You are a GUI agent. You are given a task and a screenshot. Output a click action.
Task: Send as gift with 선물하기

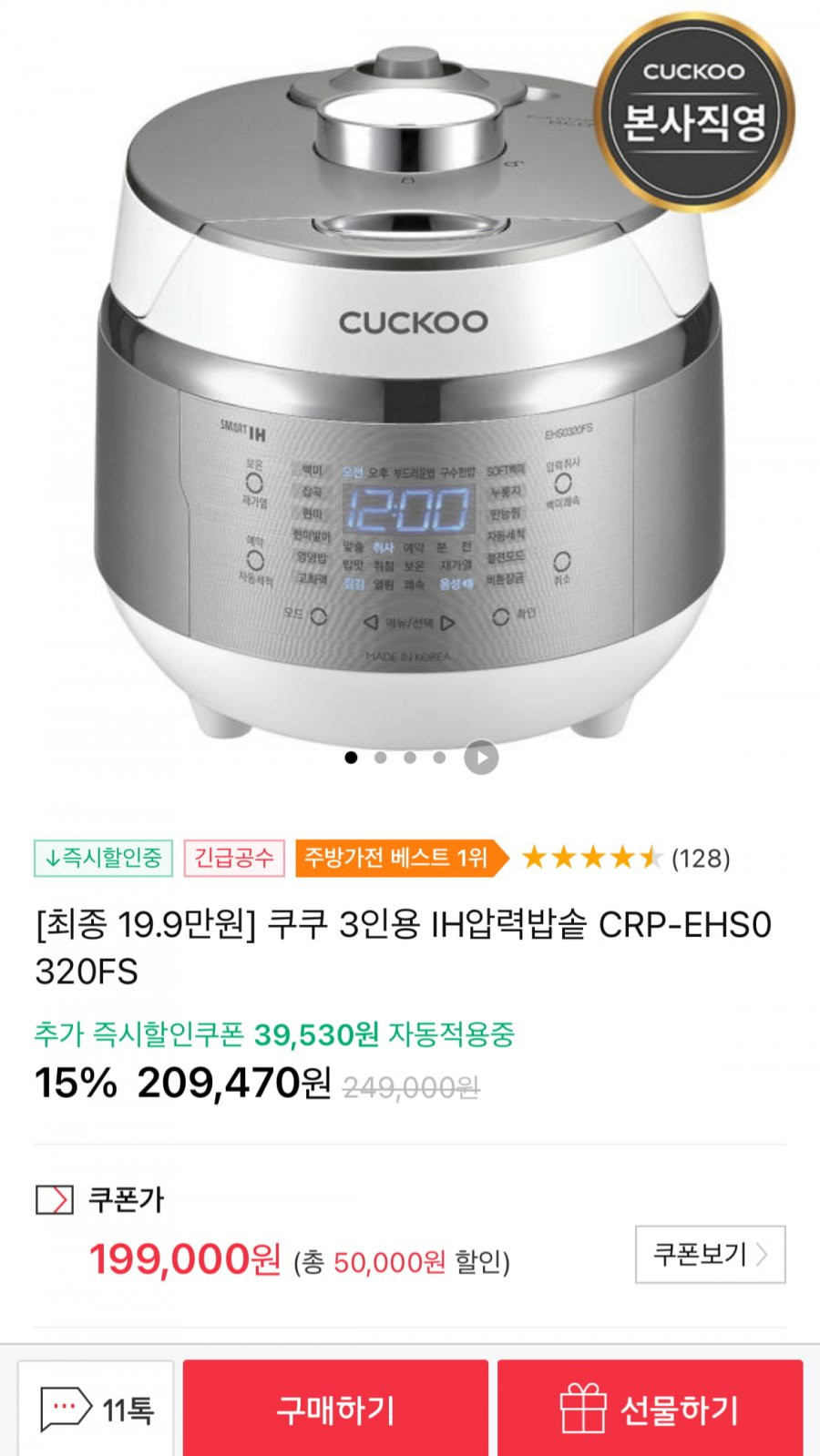pos(650,1409)
